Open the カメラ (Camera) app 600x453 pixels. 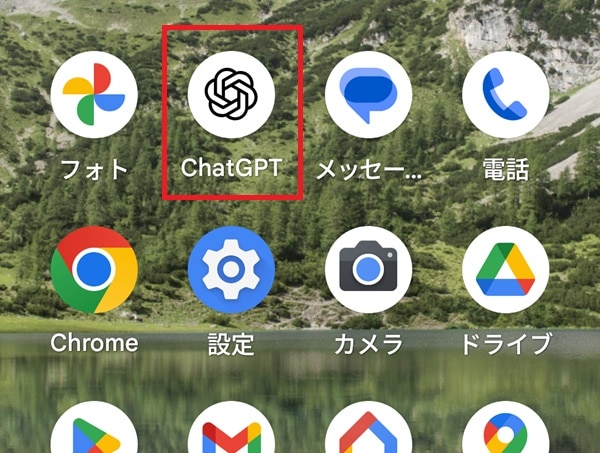pos(368,270)
